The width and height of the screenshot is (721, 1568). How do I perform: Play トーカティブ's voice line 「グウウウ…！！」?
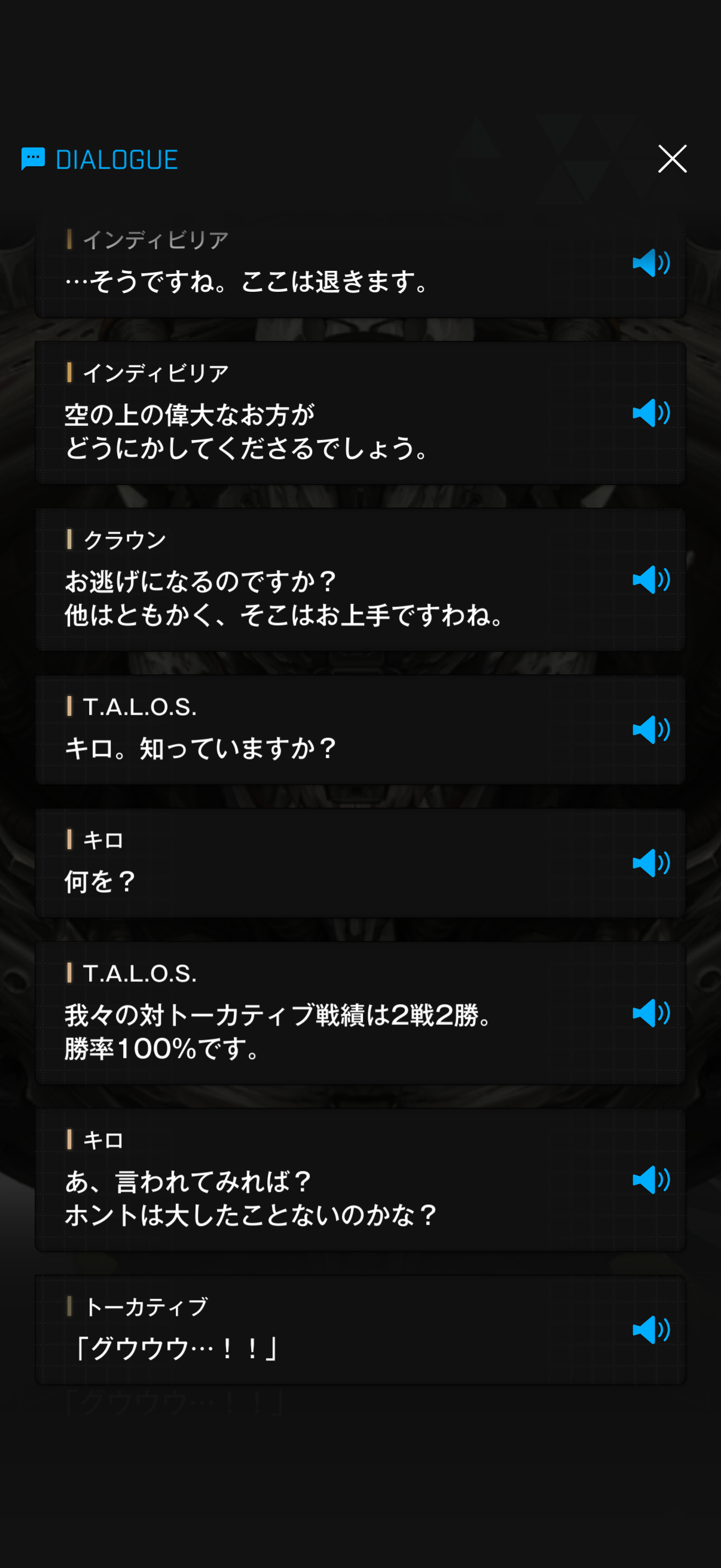tap(650, 1330)
